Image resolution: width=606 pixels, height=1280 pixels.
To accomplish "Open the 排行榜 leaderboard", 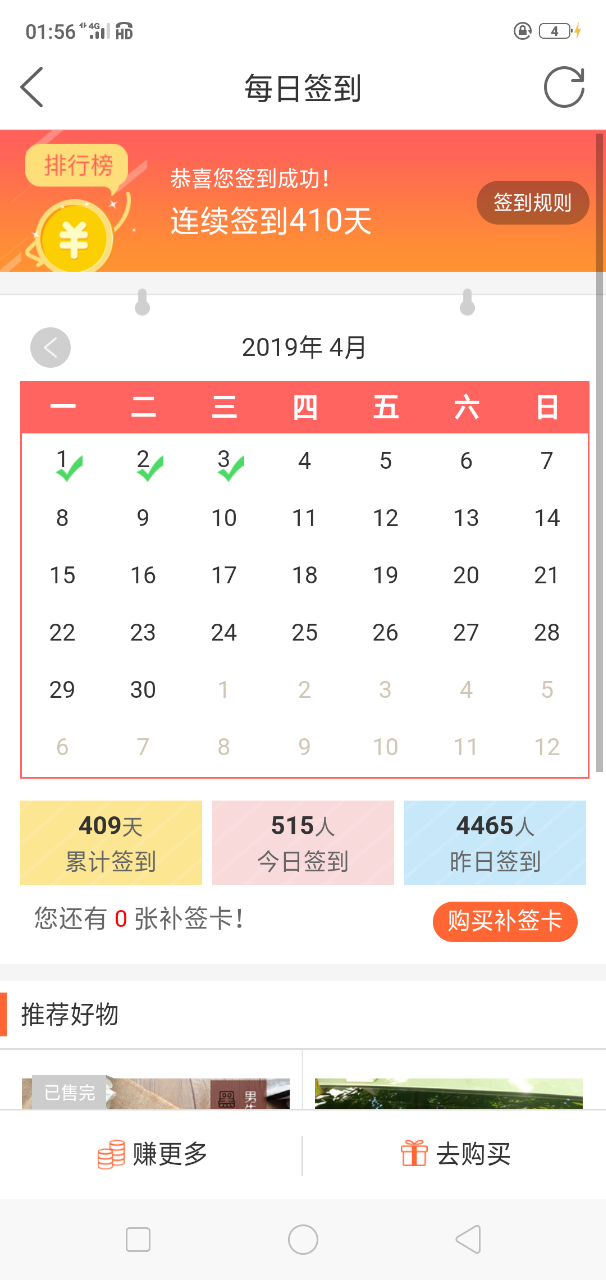I will tap(77, 166).
